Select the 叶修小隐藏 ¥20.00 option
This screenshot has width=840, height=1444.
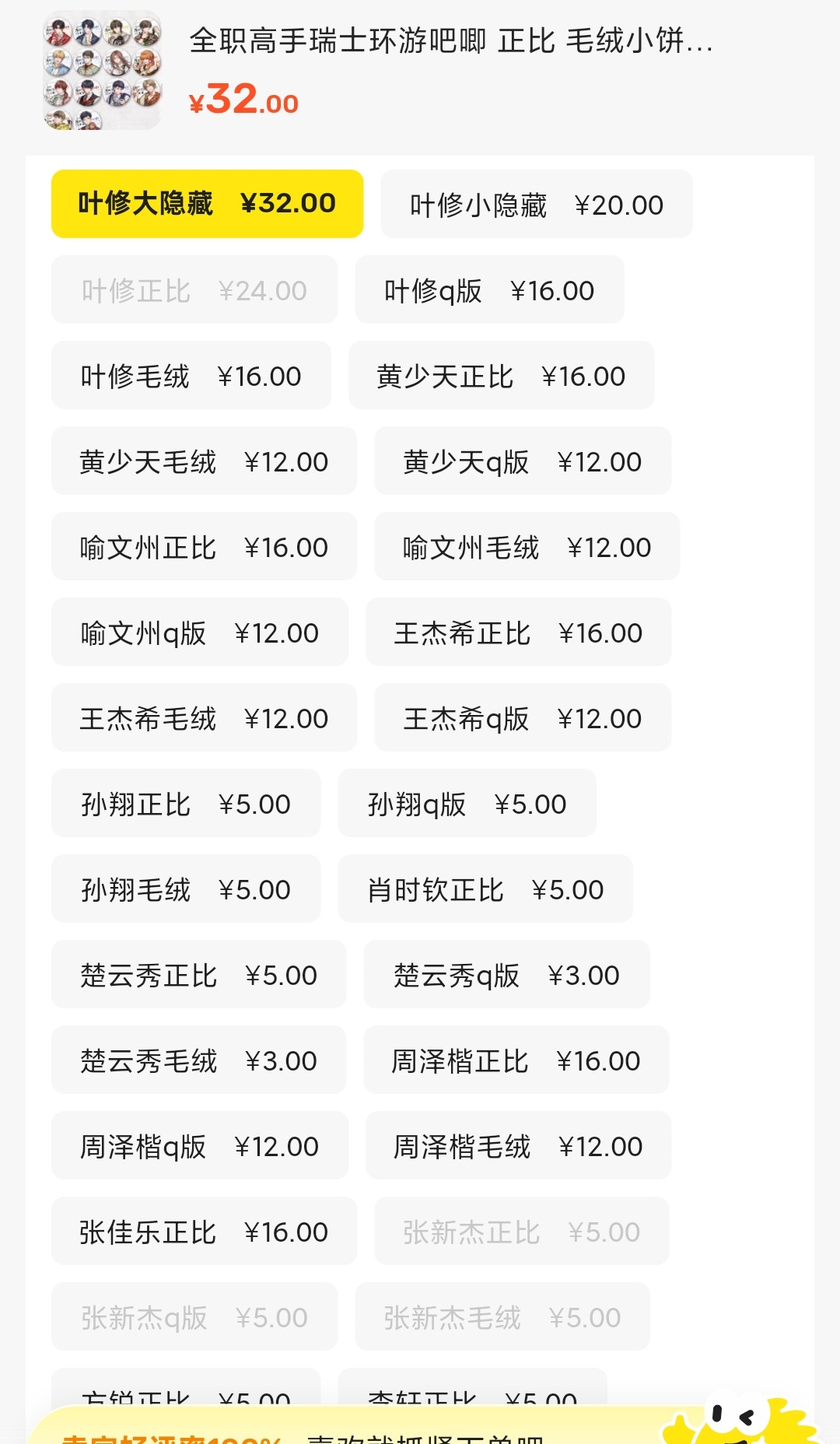pyautogui.click(x=536, y=205)
